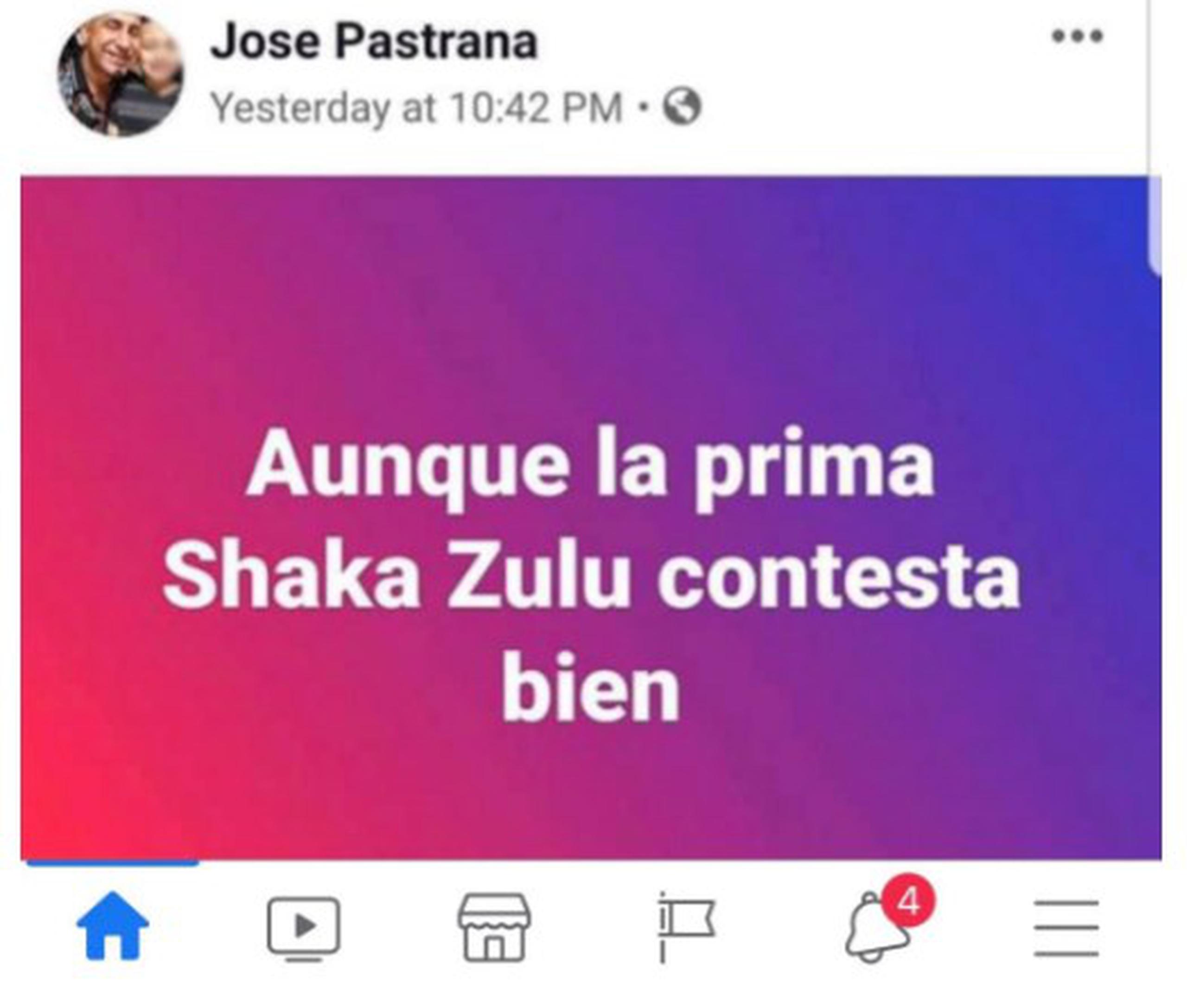1187x1008 pixels.
Task: Switch to the Watch video tab
Action: click(303, 926)
